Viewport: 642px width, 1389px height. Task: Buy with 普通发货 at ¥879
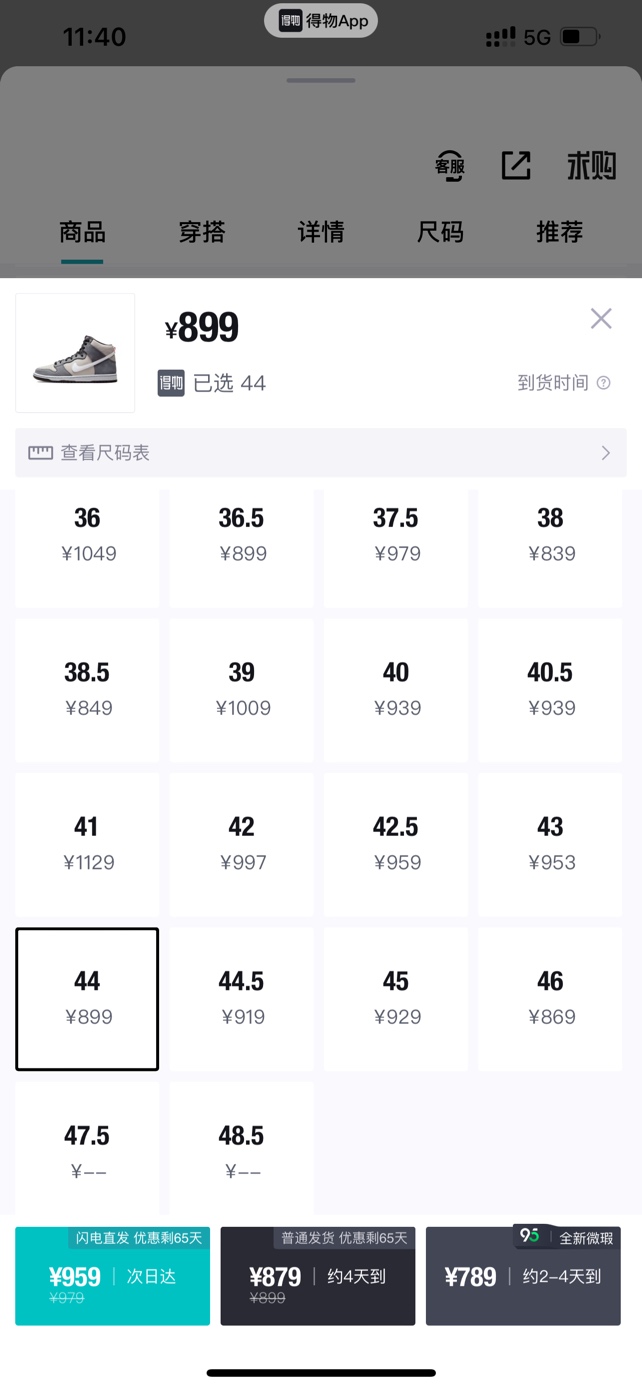(x=317, y=1277)
